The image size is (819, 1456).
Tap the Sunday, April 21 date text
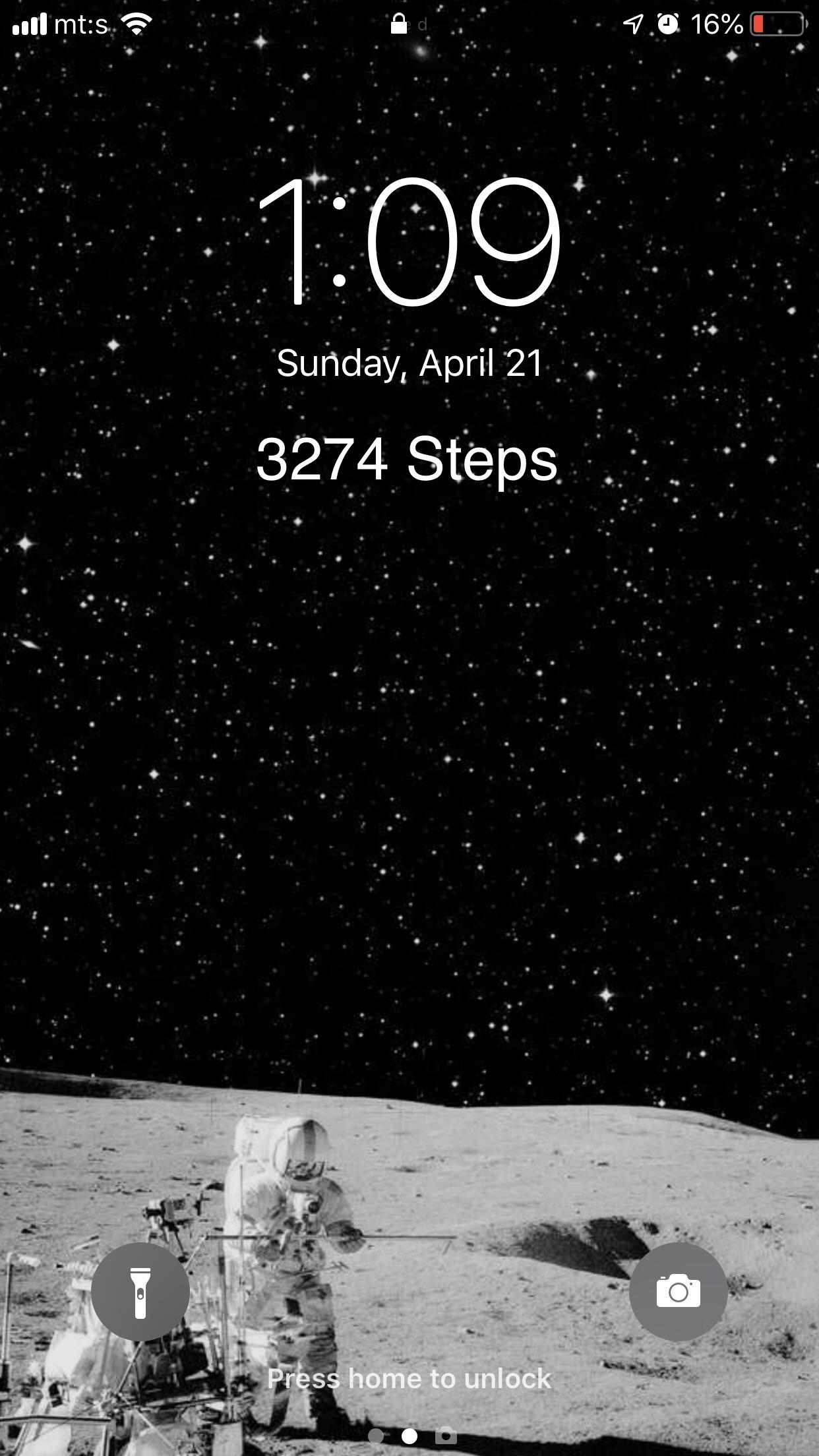click(x=409, y=362)
